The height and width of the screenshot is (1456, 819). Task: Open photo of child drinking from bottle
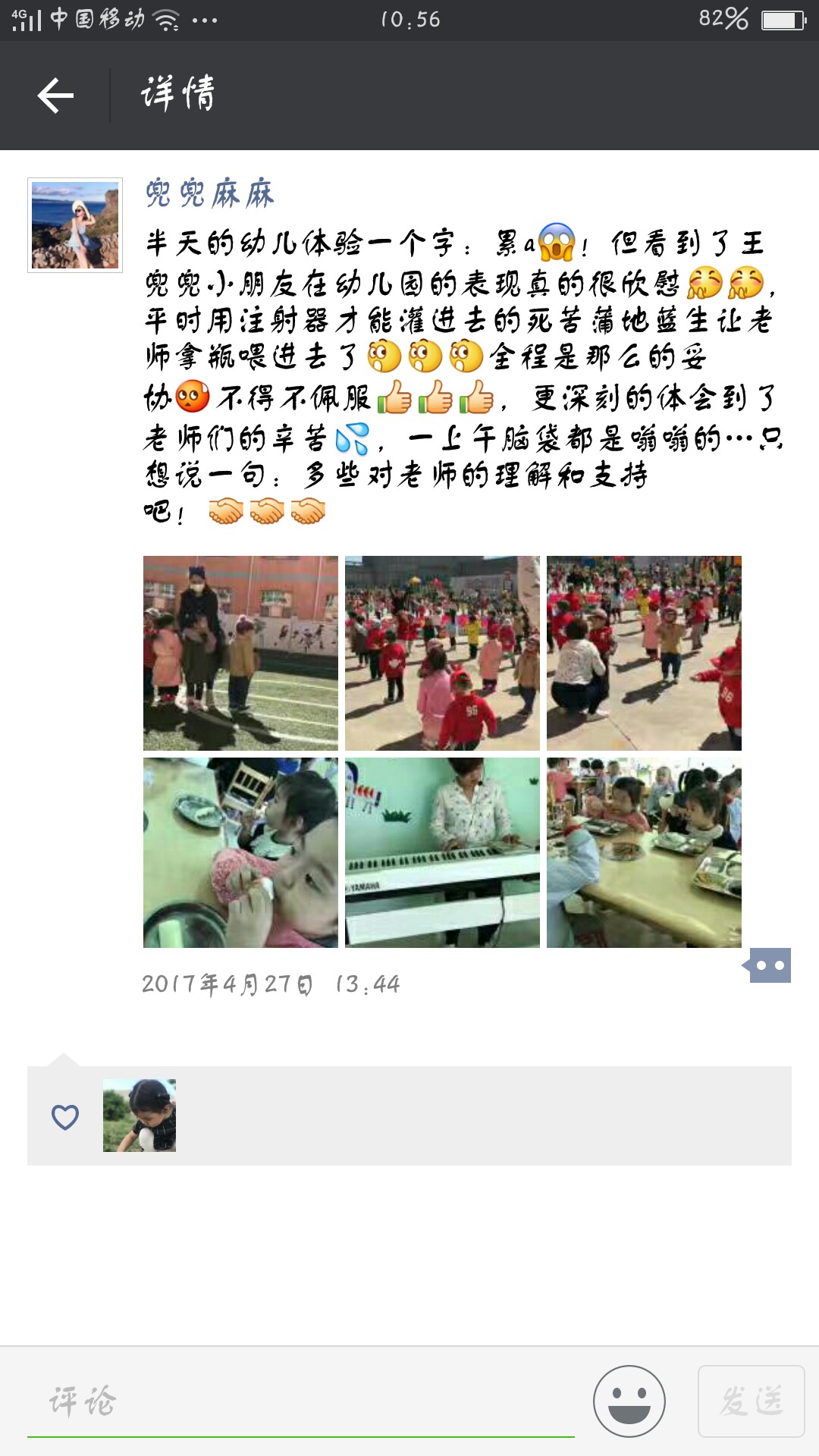[x=240, y=852]
